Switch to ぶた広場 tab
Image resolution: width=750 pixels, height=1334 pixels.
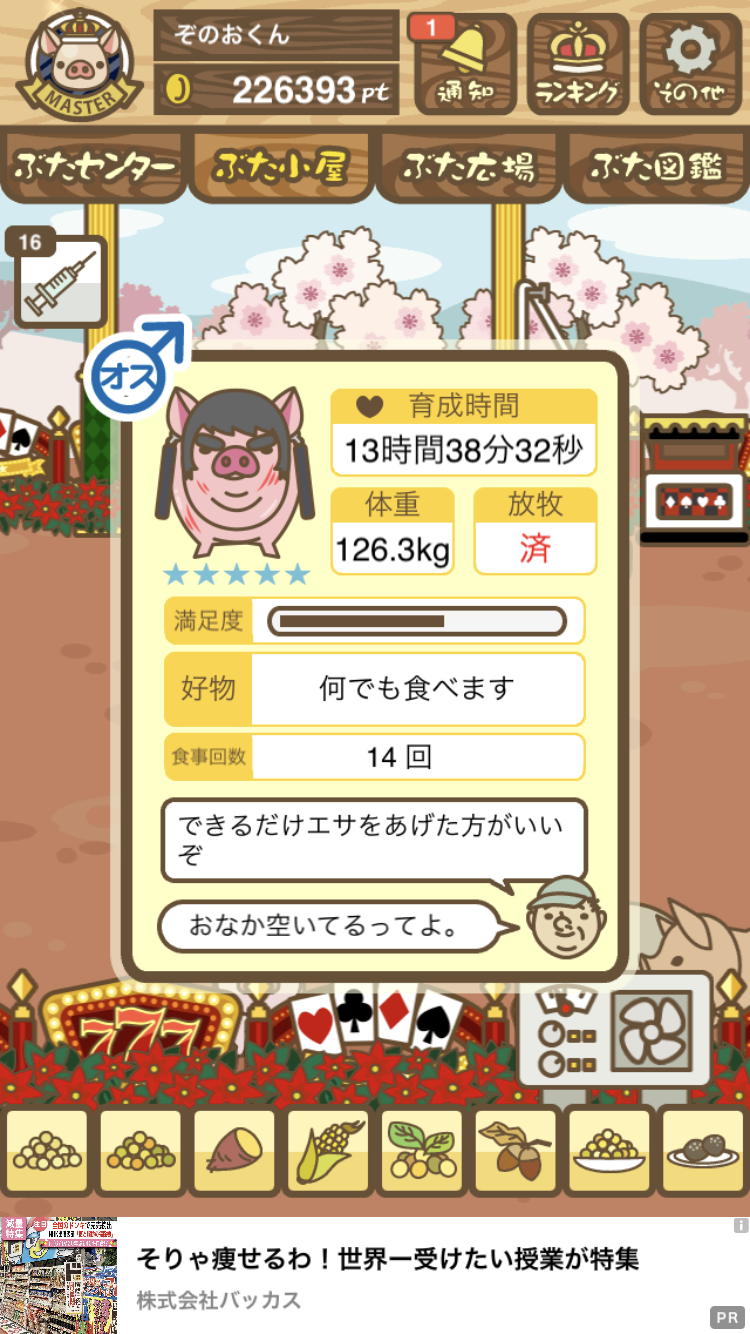(468, 166)
